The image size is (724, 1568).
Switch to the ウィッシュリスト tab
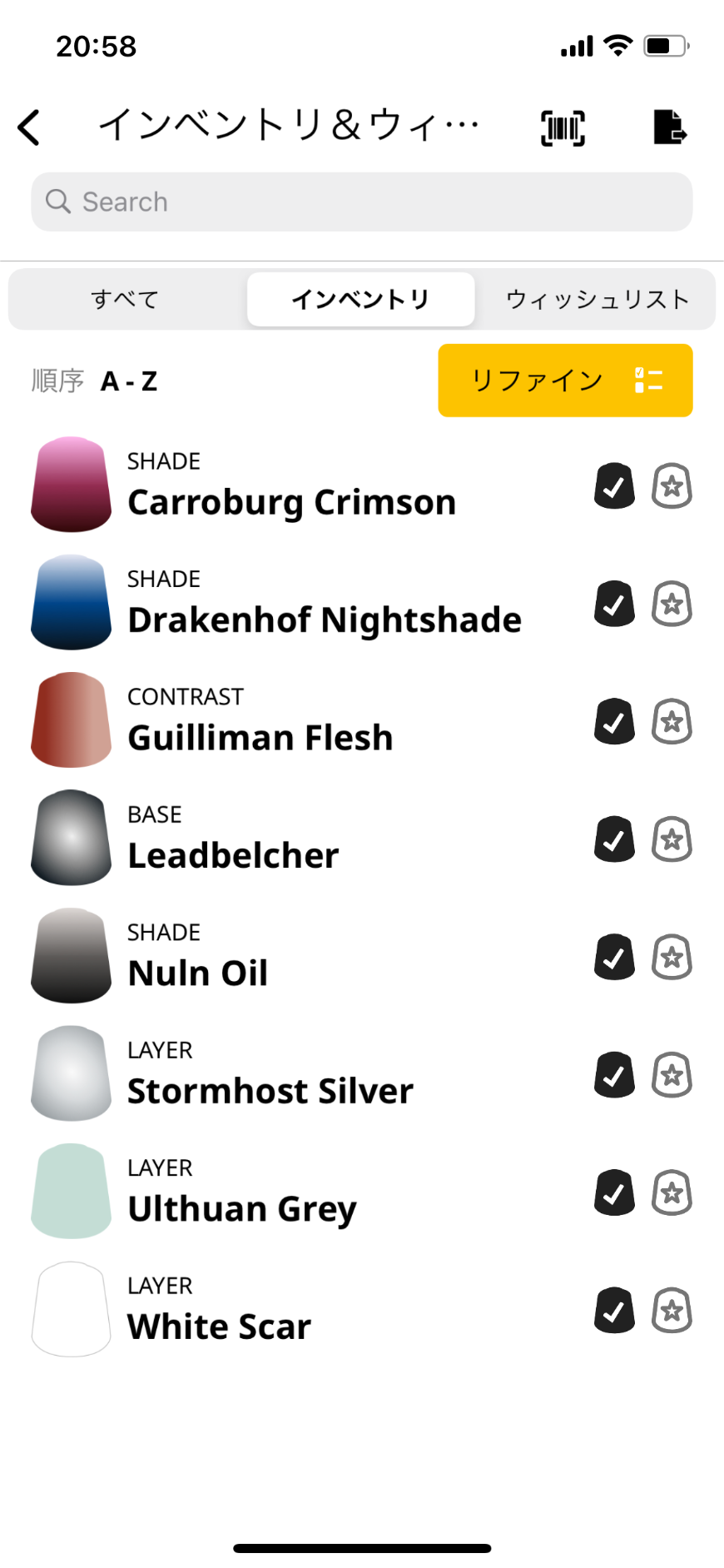597,299
